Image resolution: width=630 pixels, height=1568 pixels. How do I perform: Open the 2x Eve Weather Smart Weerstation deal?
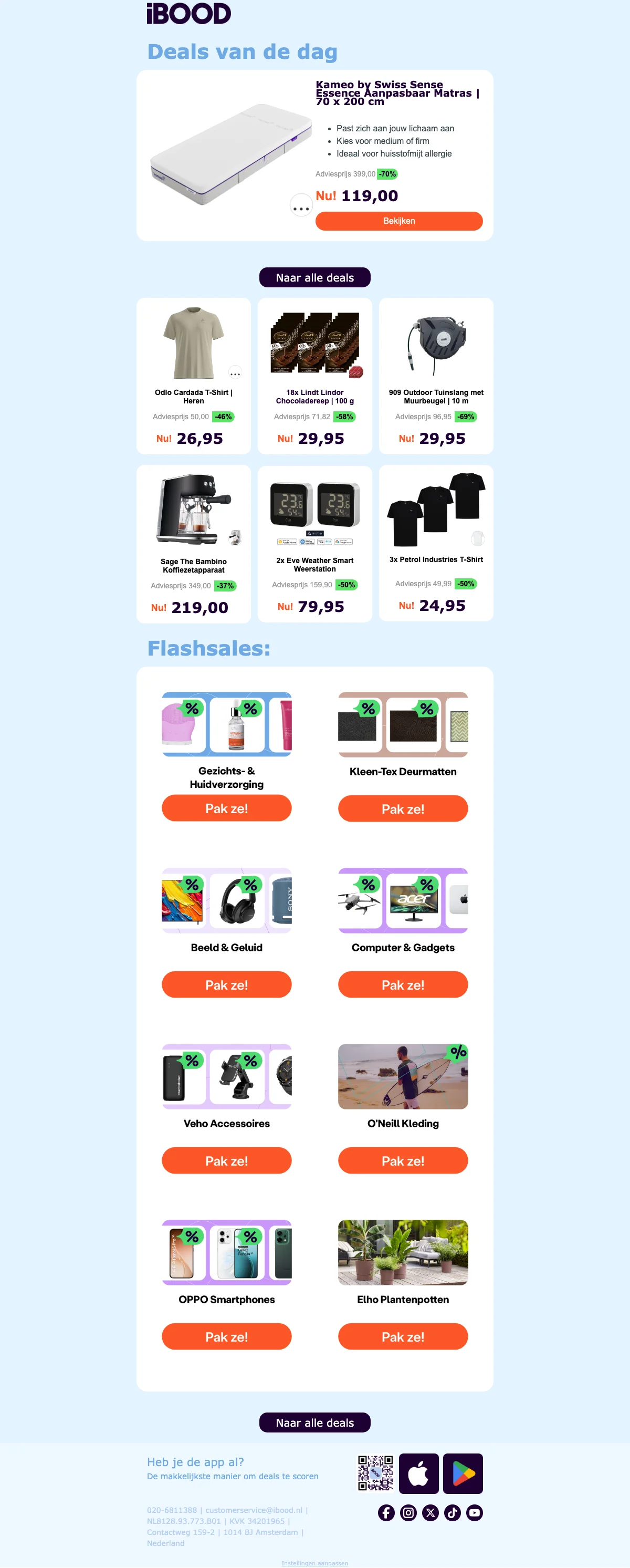pyautogui.click(x=314, y=543)
